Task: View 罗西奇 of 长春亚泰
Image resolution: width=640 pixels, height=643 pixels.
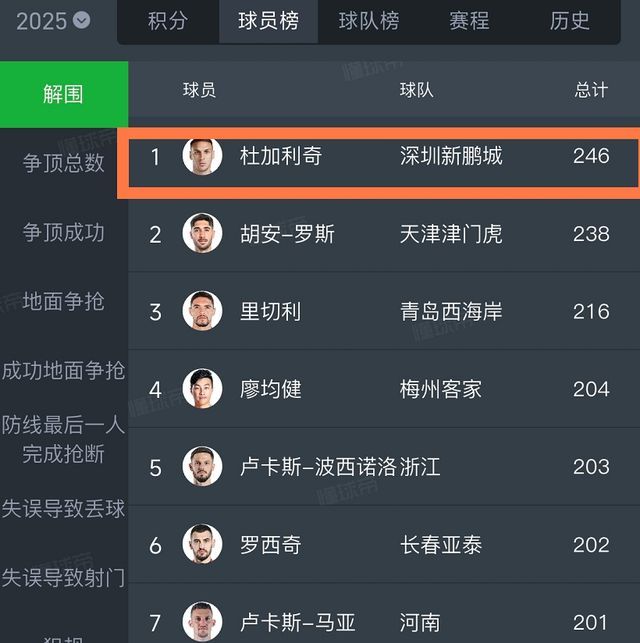Action: click(x=380, y=545)
